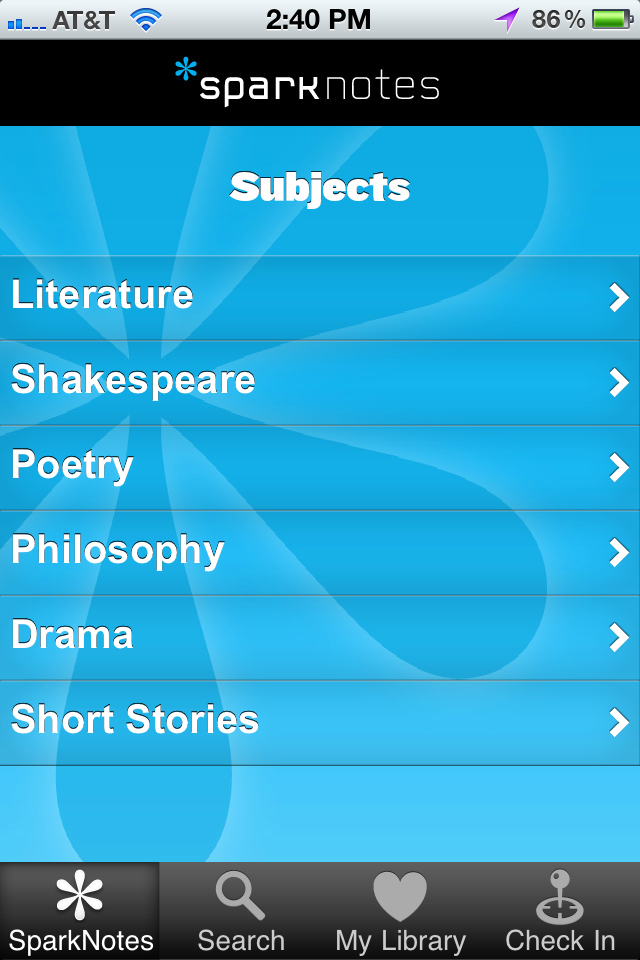View the Drama subject
The image size is (640, 960).
320,637
